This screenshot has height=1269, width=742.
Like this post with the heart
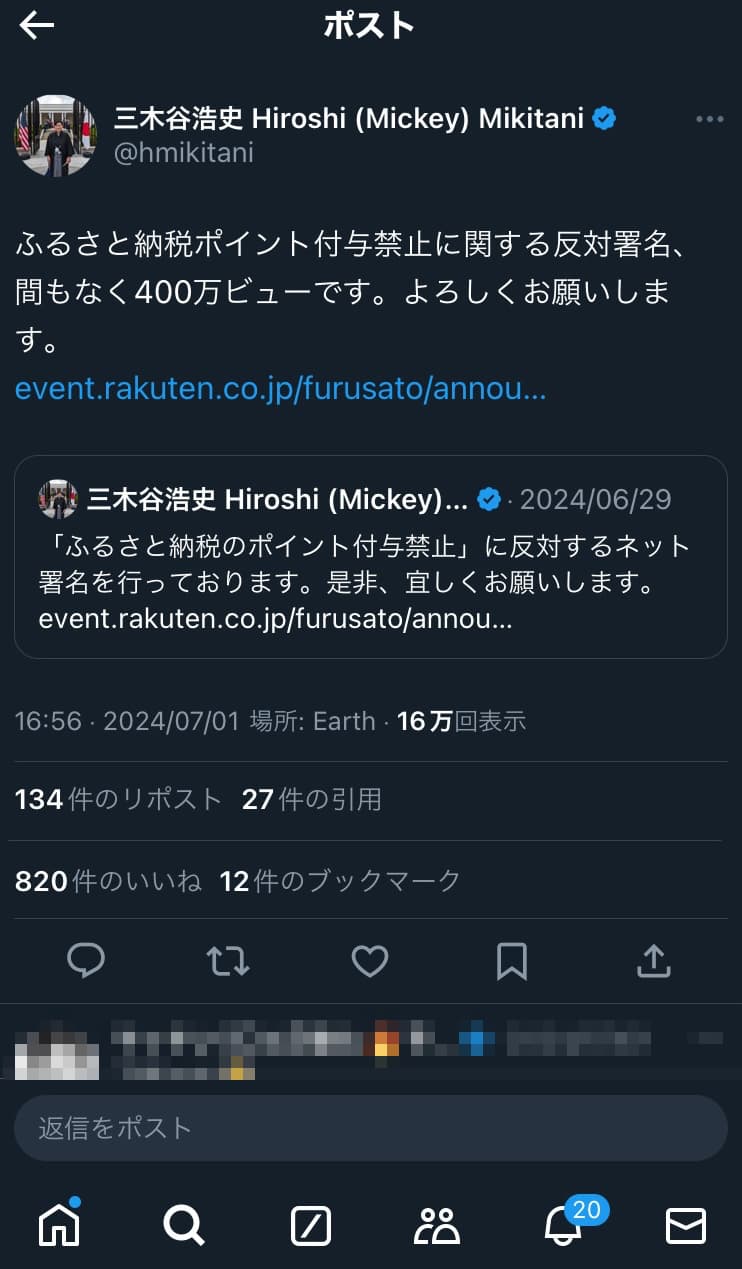click(x=370, y=961)
